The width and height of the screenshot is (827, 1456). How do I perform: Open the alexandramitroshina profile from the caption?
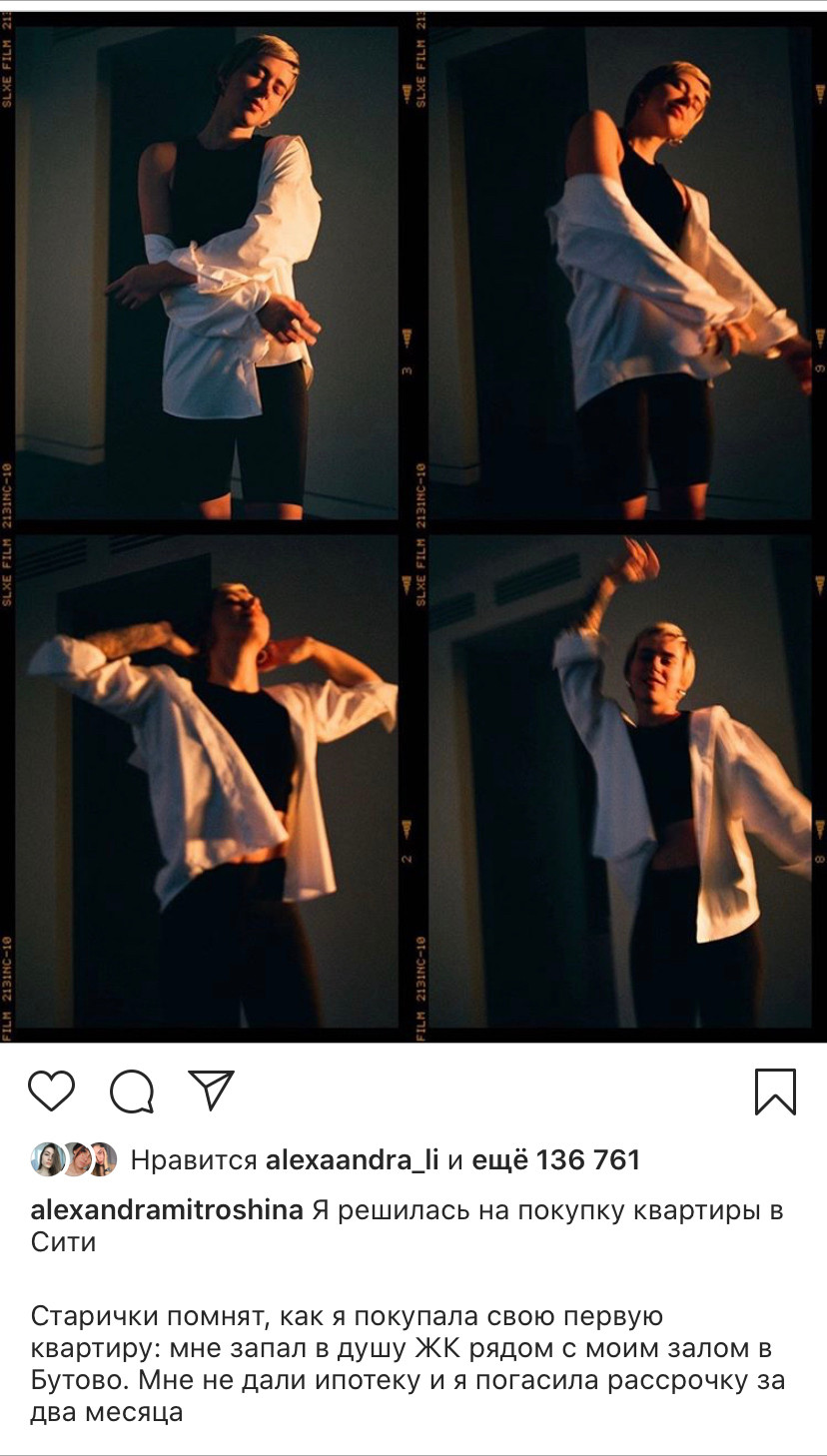point(167,1210)
